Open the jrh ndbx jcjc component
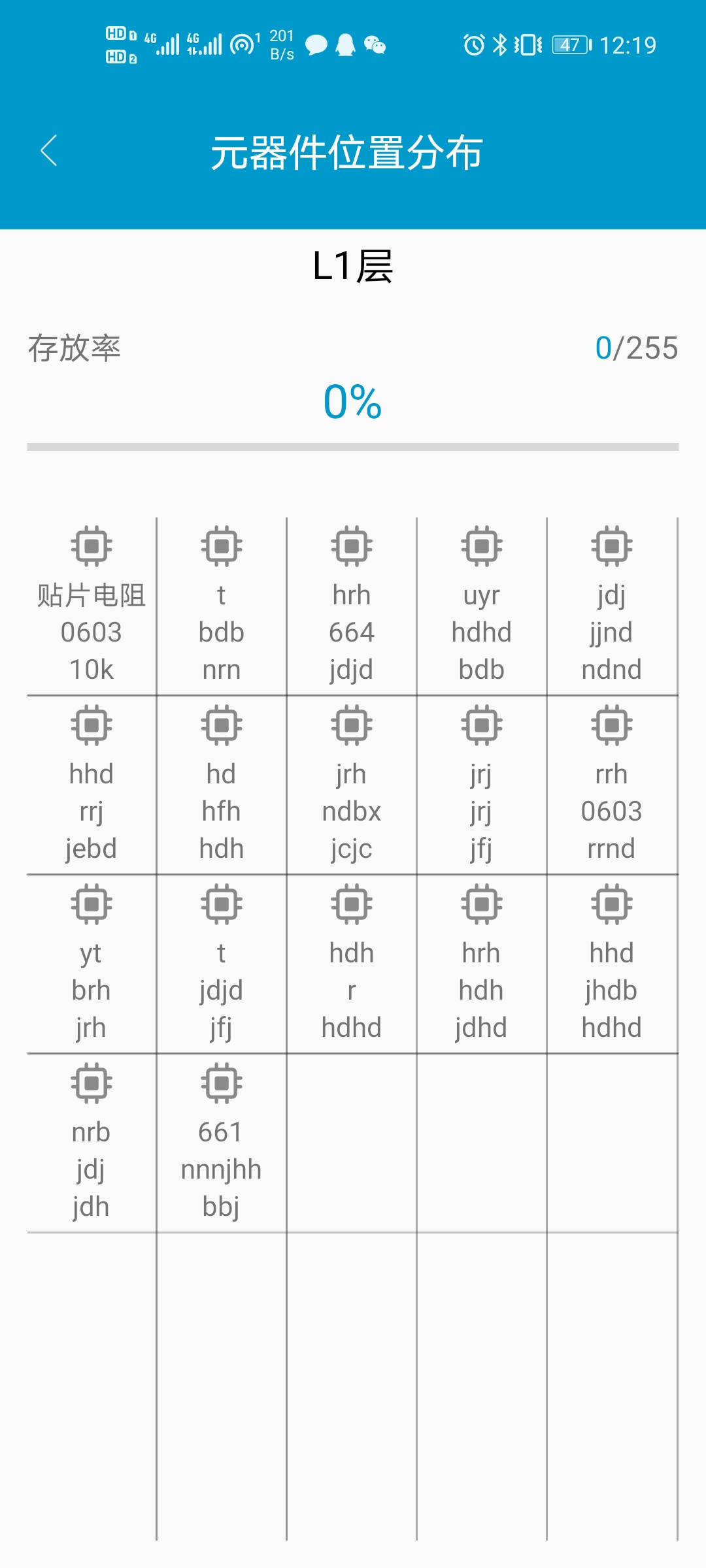Image resolution: width=706 pixels, height=1568 pixels. point(352,785)
